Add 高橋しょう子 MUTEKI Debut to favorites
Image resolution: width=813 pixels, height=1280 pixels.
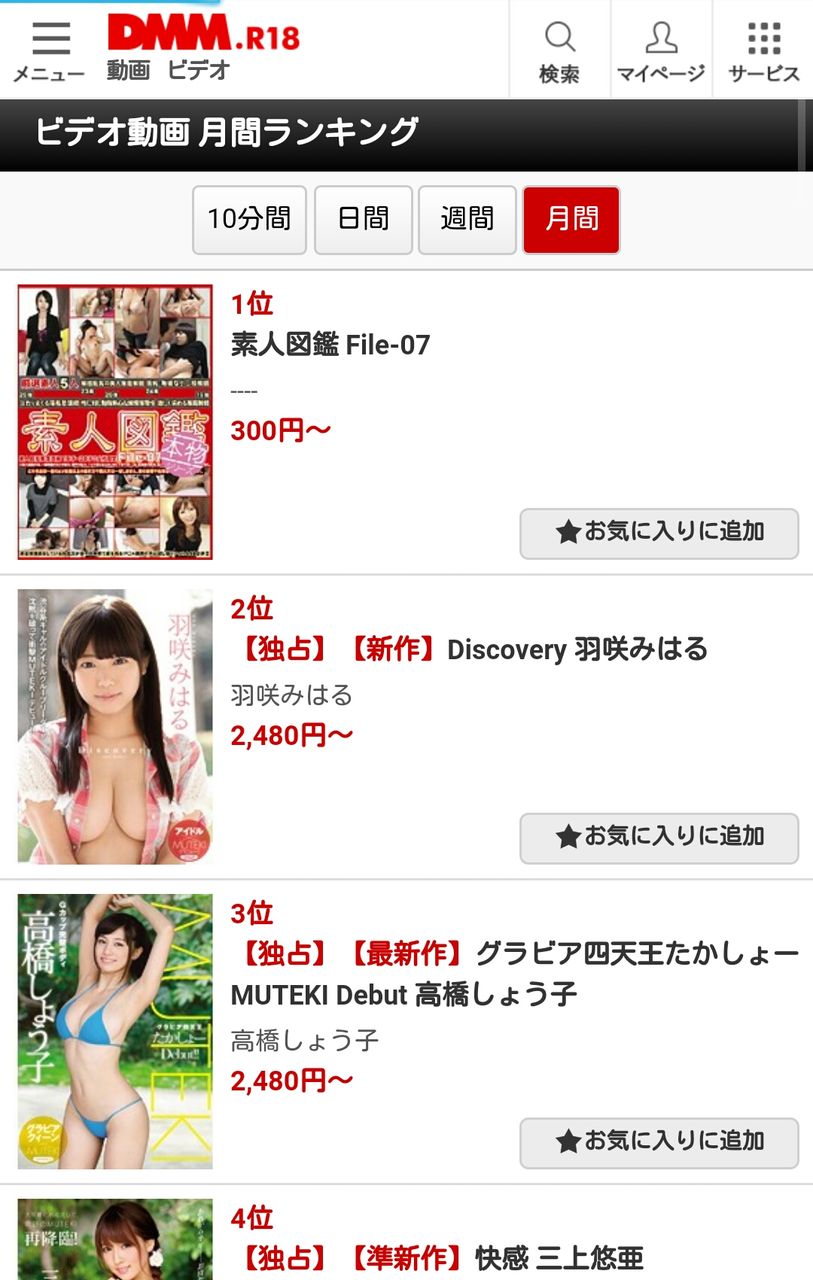(x=659, y=1143)
